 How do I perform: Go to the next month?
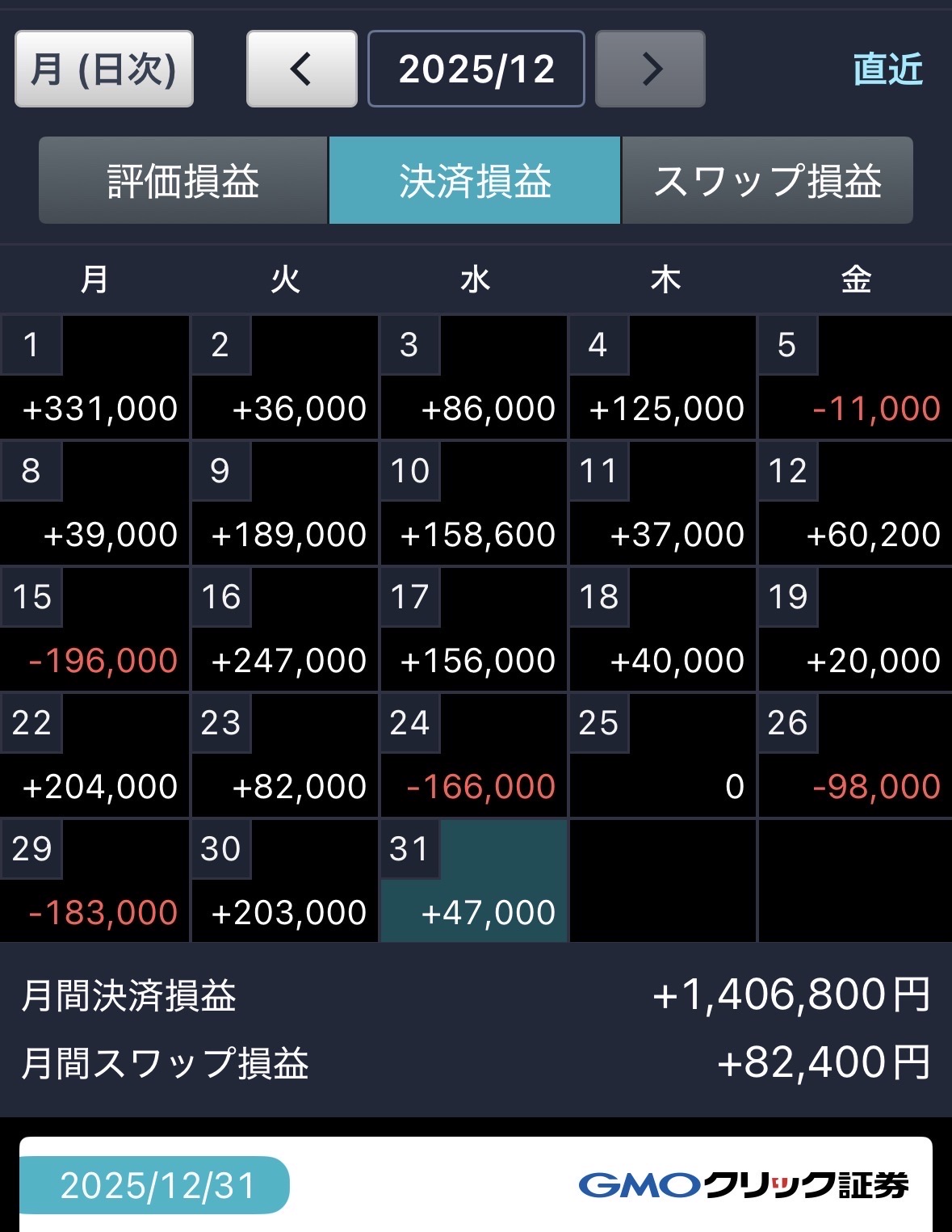pyautogui.click(x=650, y=69)
